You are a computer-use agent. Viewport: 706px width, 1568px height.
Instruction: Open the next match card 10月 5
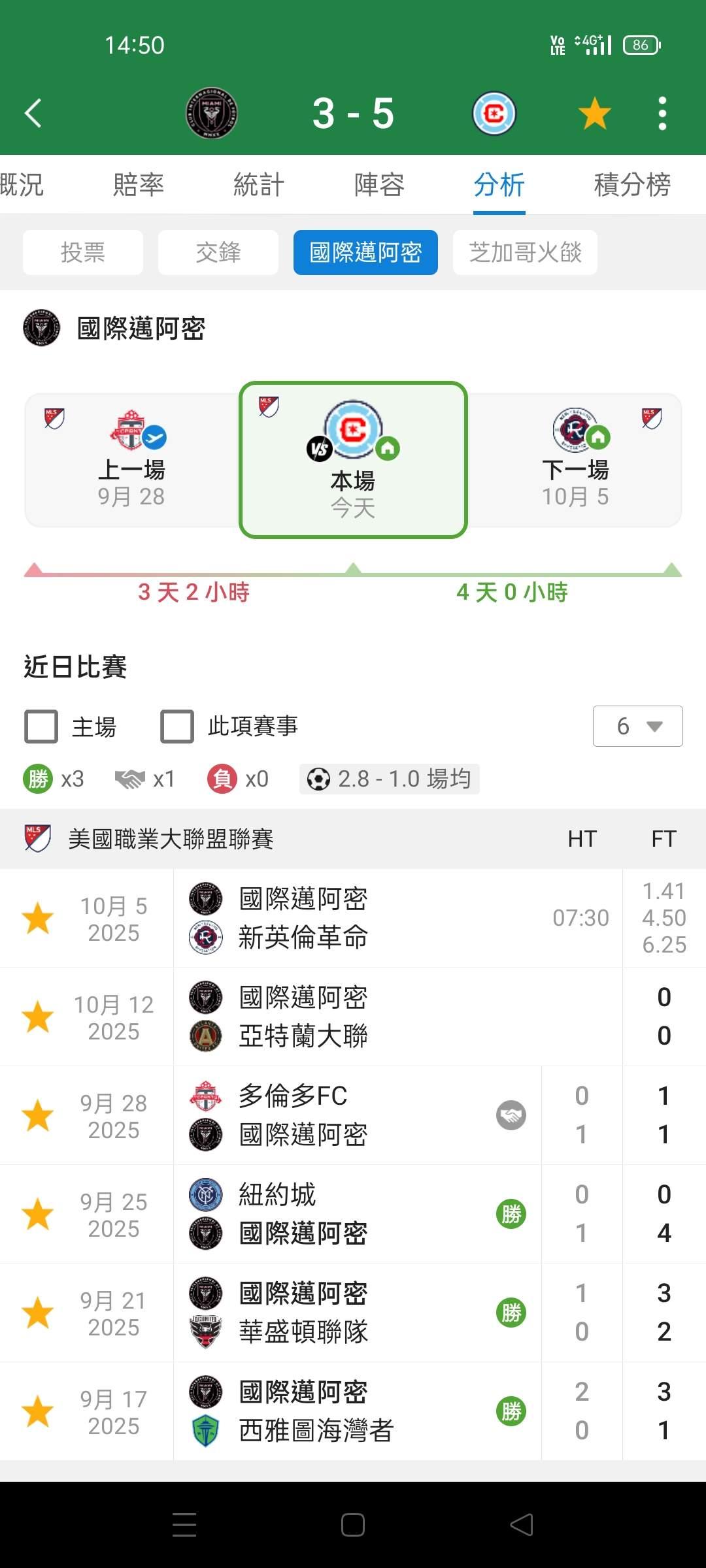point(575,460)
